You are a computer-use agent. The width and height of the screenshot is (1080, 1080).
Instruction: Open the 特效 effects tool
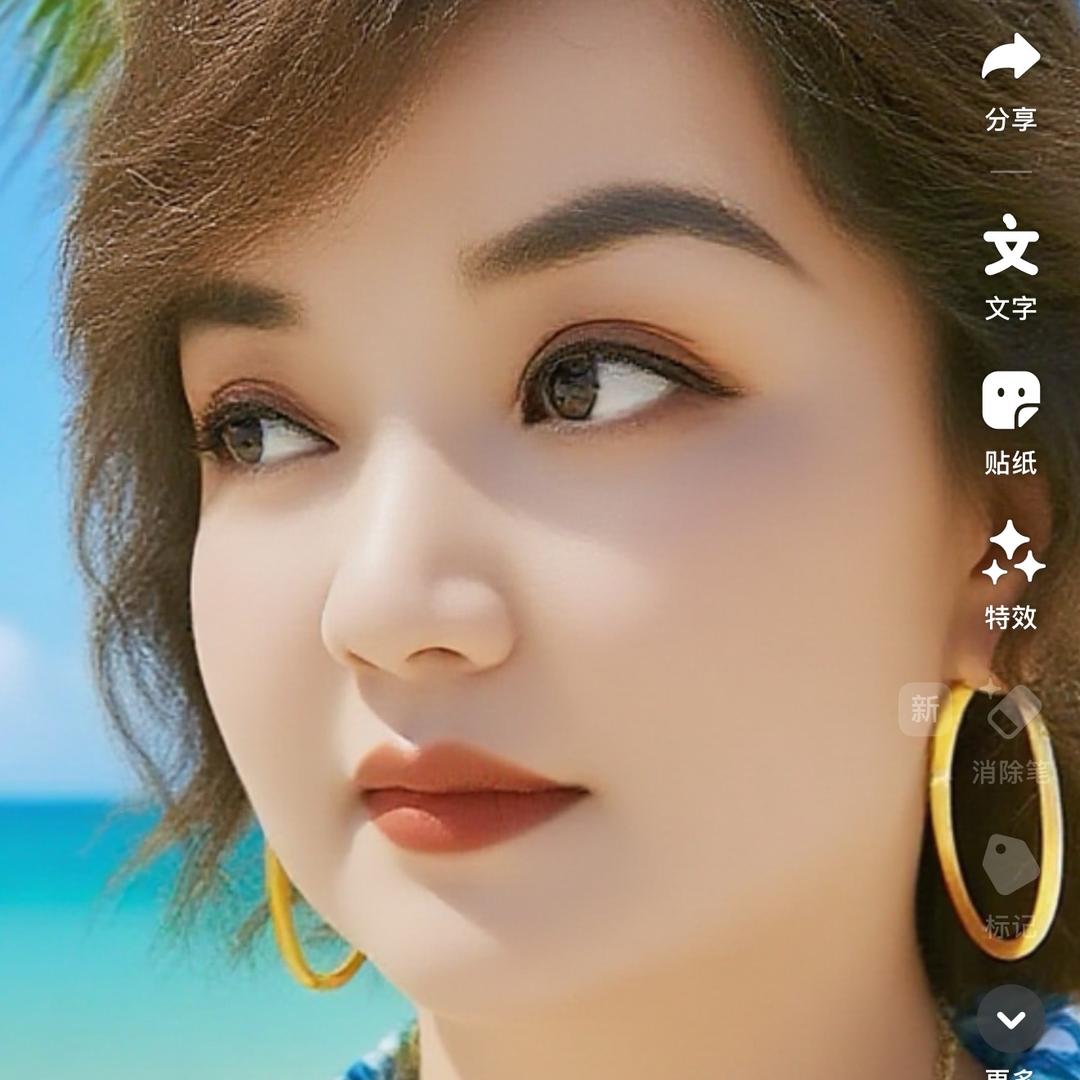click(x=1010, y=553)
